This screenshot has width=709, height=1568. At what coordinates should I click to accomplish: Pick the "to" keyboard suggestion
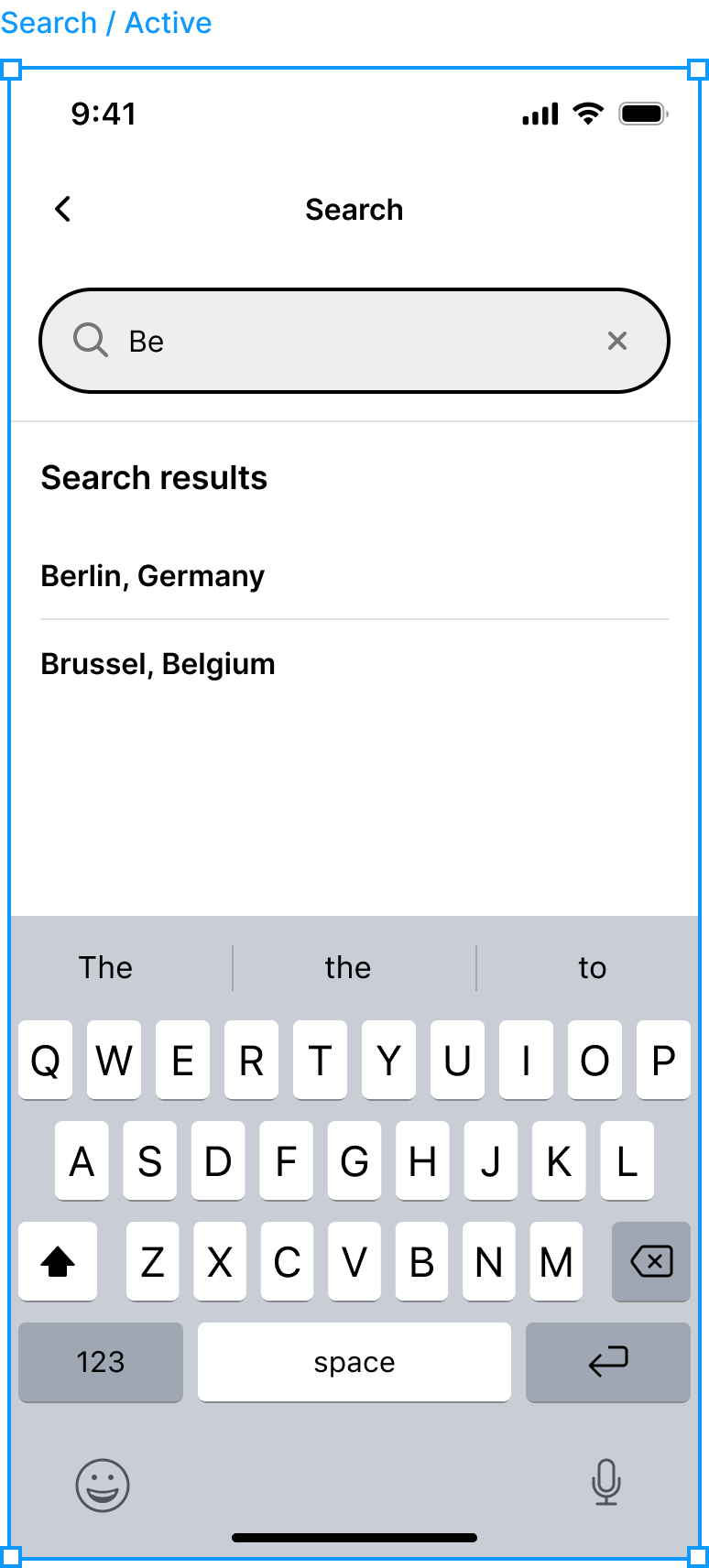click(x=592, y=968)
